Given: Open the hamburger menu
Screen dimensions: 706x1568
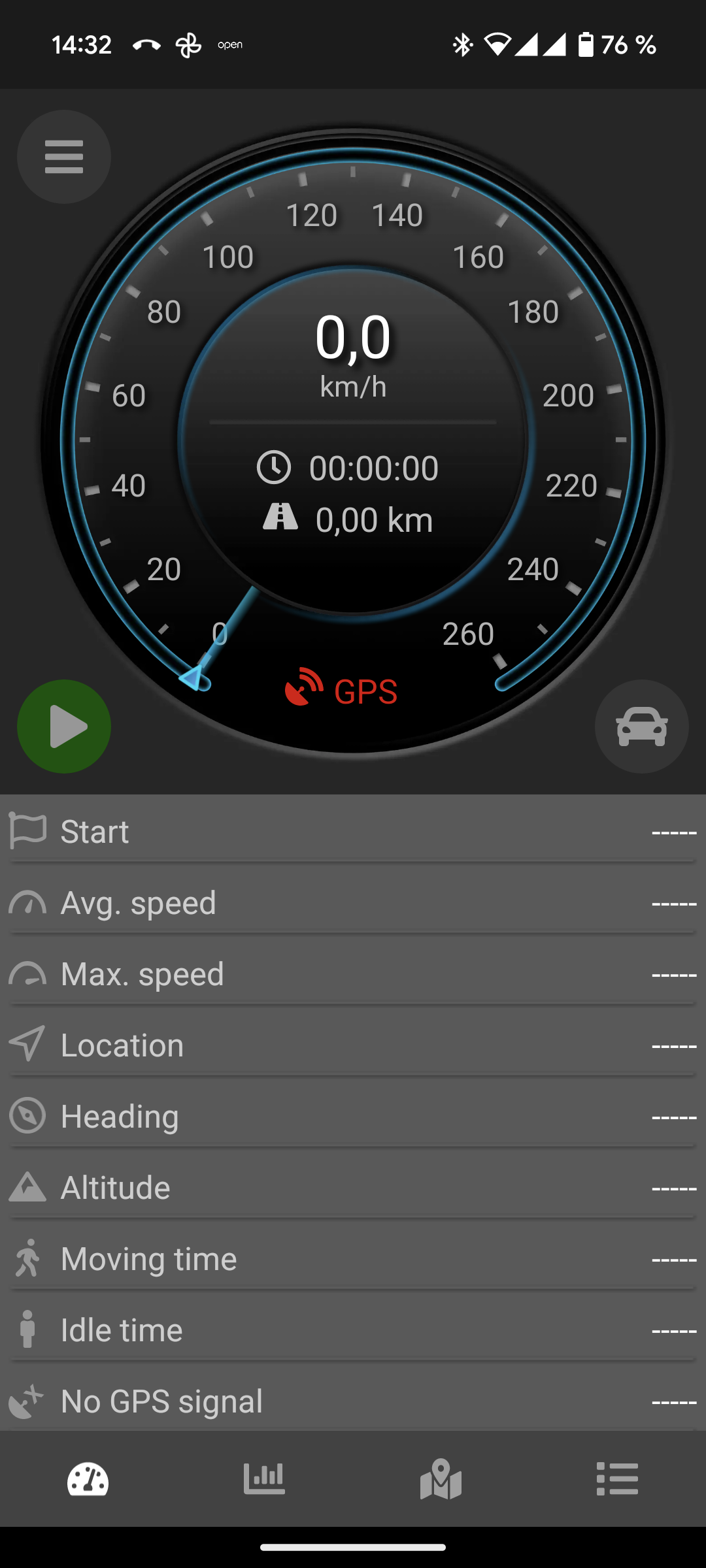Looking at the screenshot, I should (x=64, y=157).
